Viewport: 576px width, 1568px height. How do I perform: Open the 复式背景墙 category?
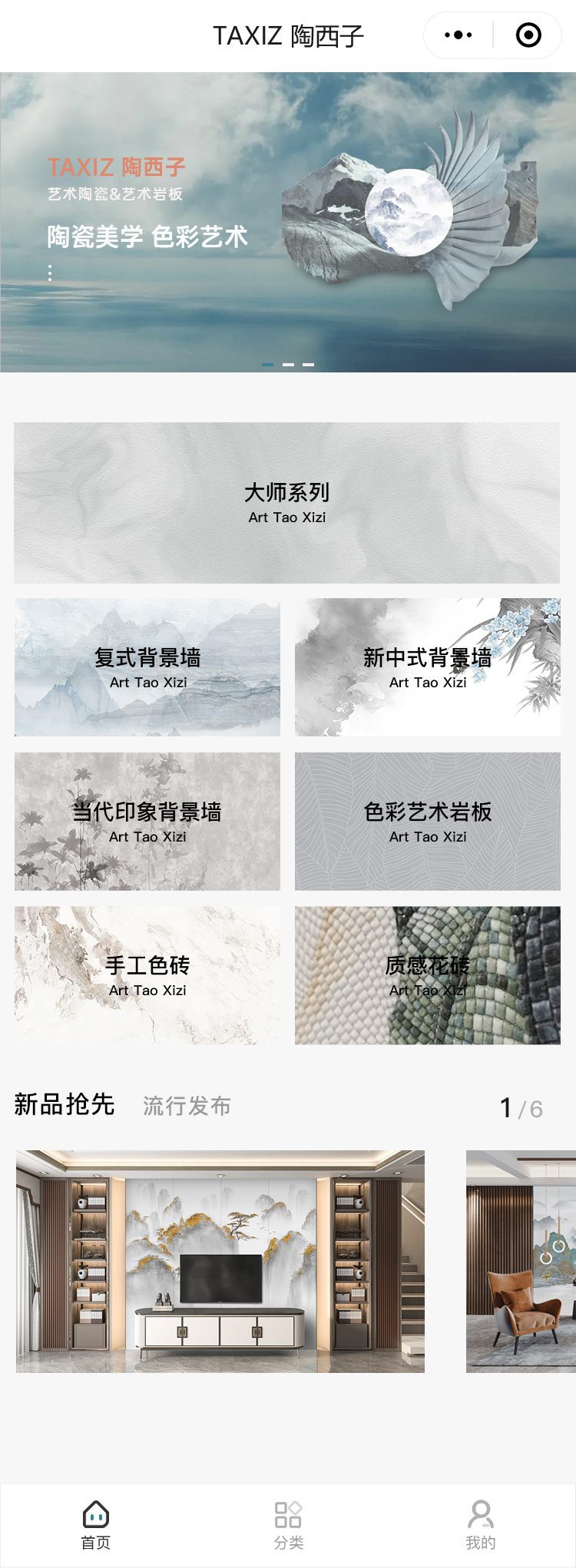click(x=147, y=667)
